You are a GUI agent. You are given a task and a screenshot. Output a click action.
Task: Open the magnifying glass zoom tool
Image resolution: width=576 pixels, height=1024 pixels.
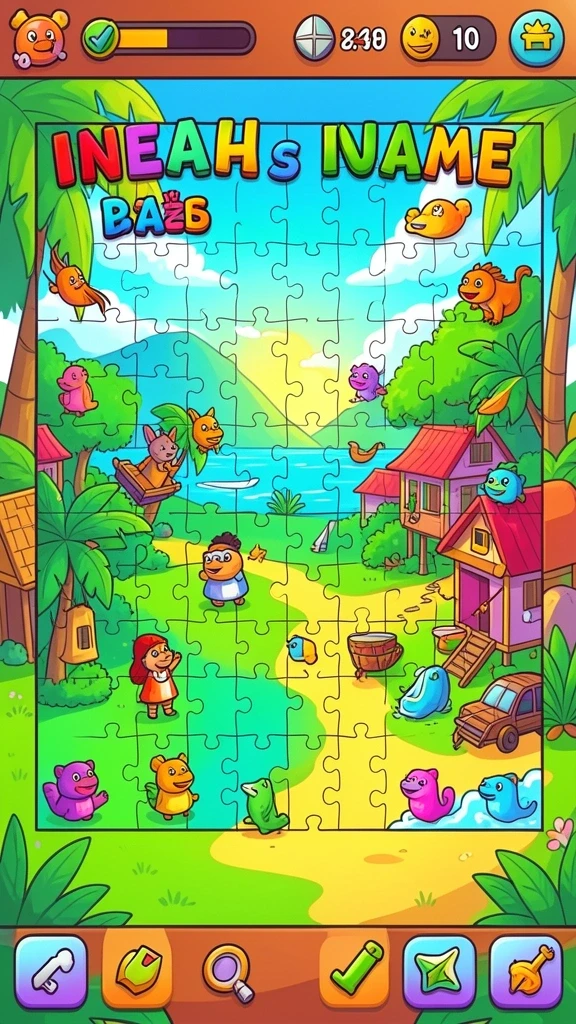pos(229,972)
